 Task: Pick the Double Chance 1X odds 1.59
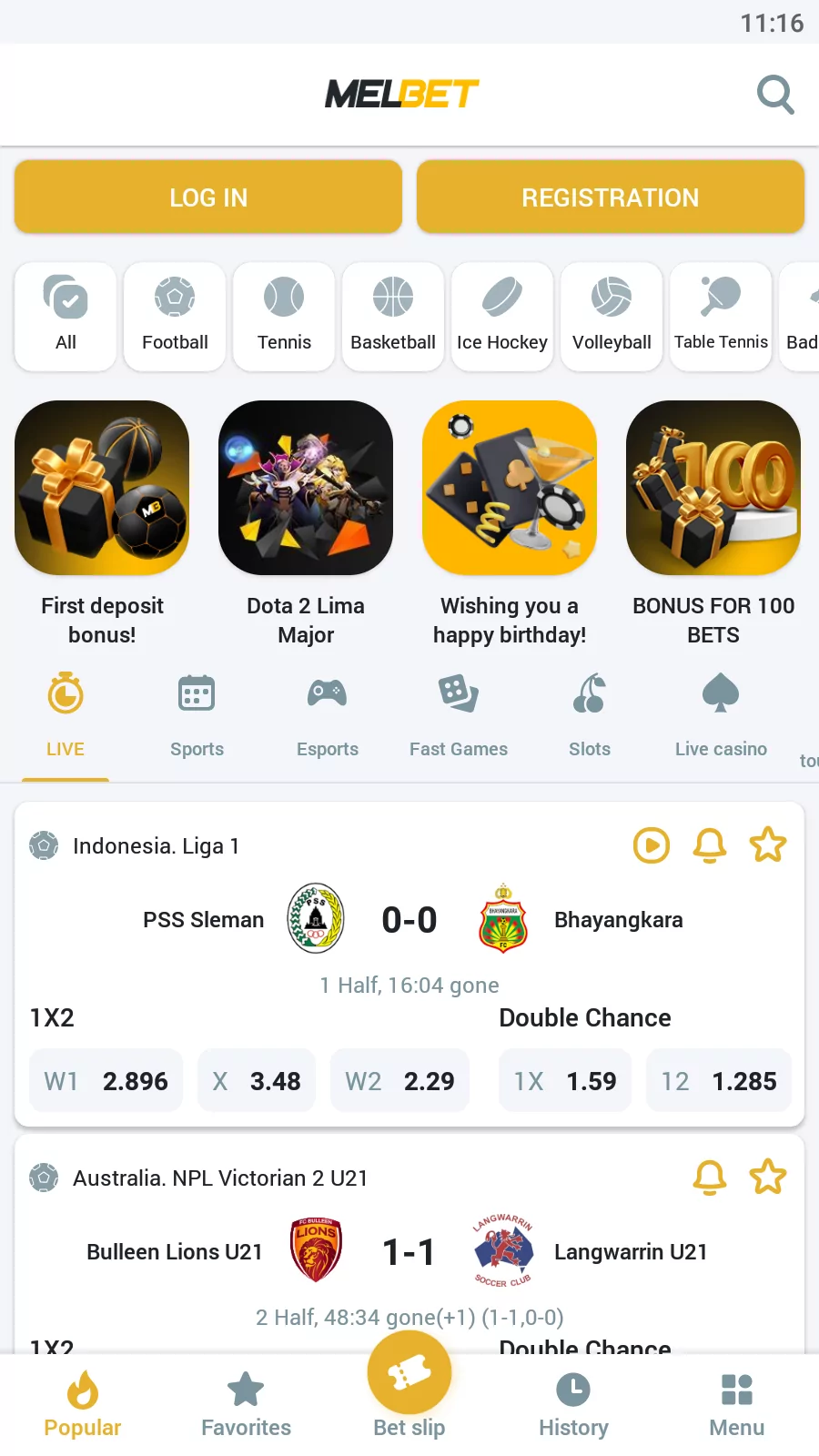[x=565, y=1081]
